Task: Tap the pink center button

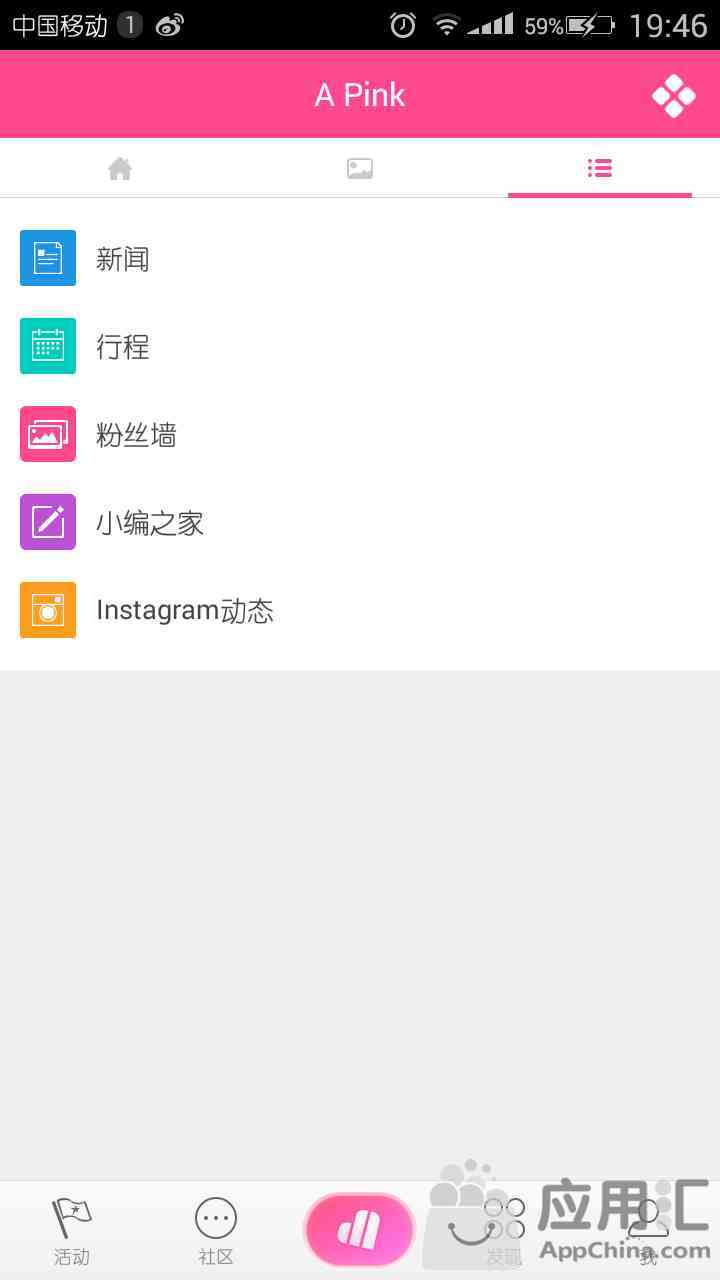Action: 360,1230
